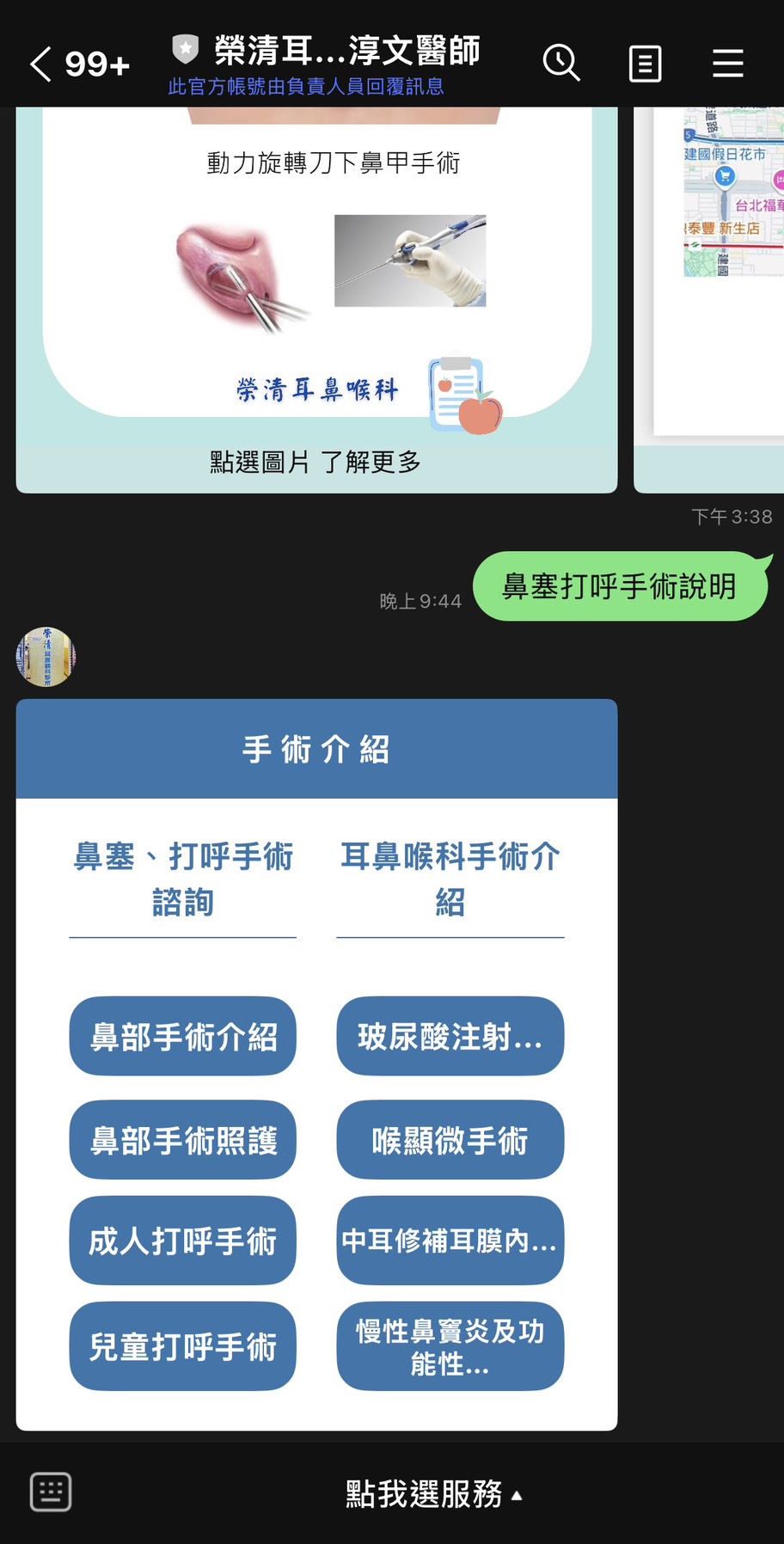Tap the clinic's profile avatar next to the message
This screenshot has width=784, height=1544.
(46, 656)
